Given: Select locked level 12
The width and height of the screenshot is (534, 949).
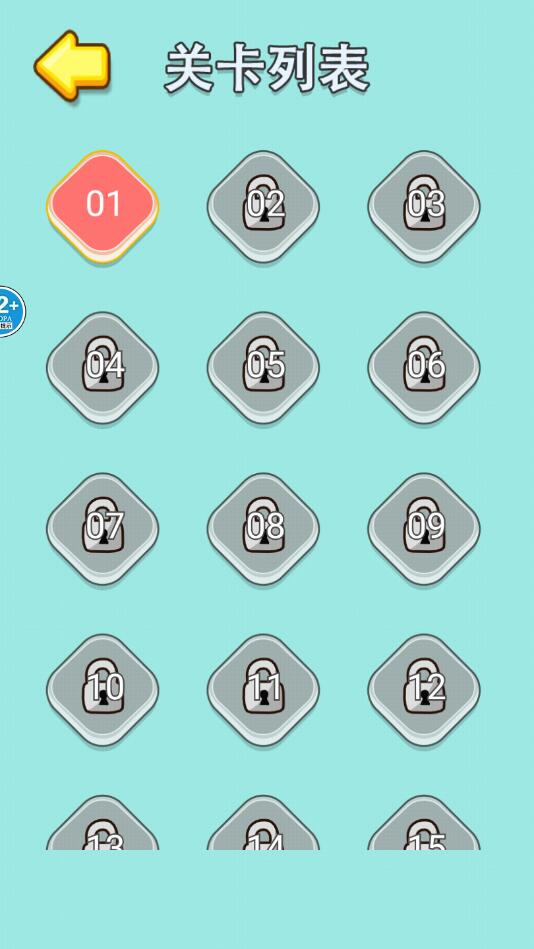Looking at the screenshot, I should point(424,690).
